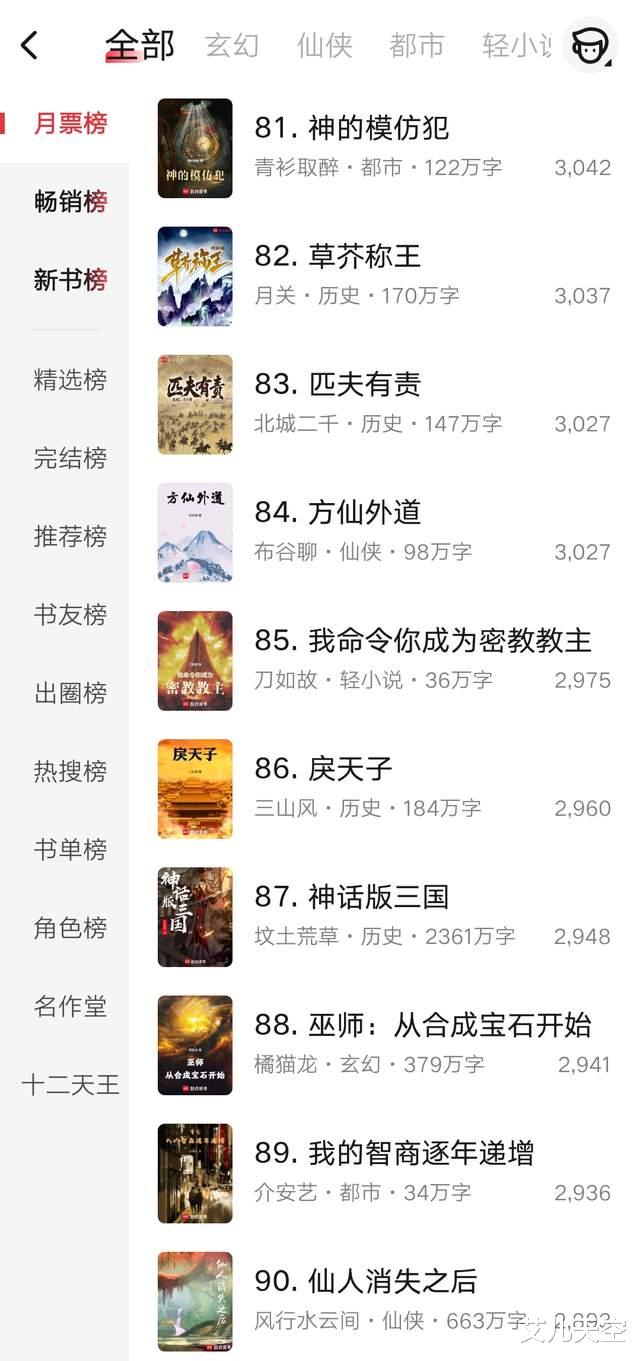Switch to the 玄幻 genre tab
Screen dimensions: 640x1361
pos(232,45)
